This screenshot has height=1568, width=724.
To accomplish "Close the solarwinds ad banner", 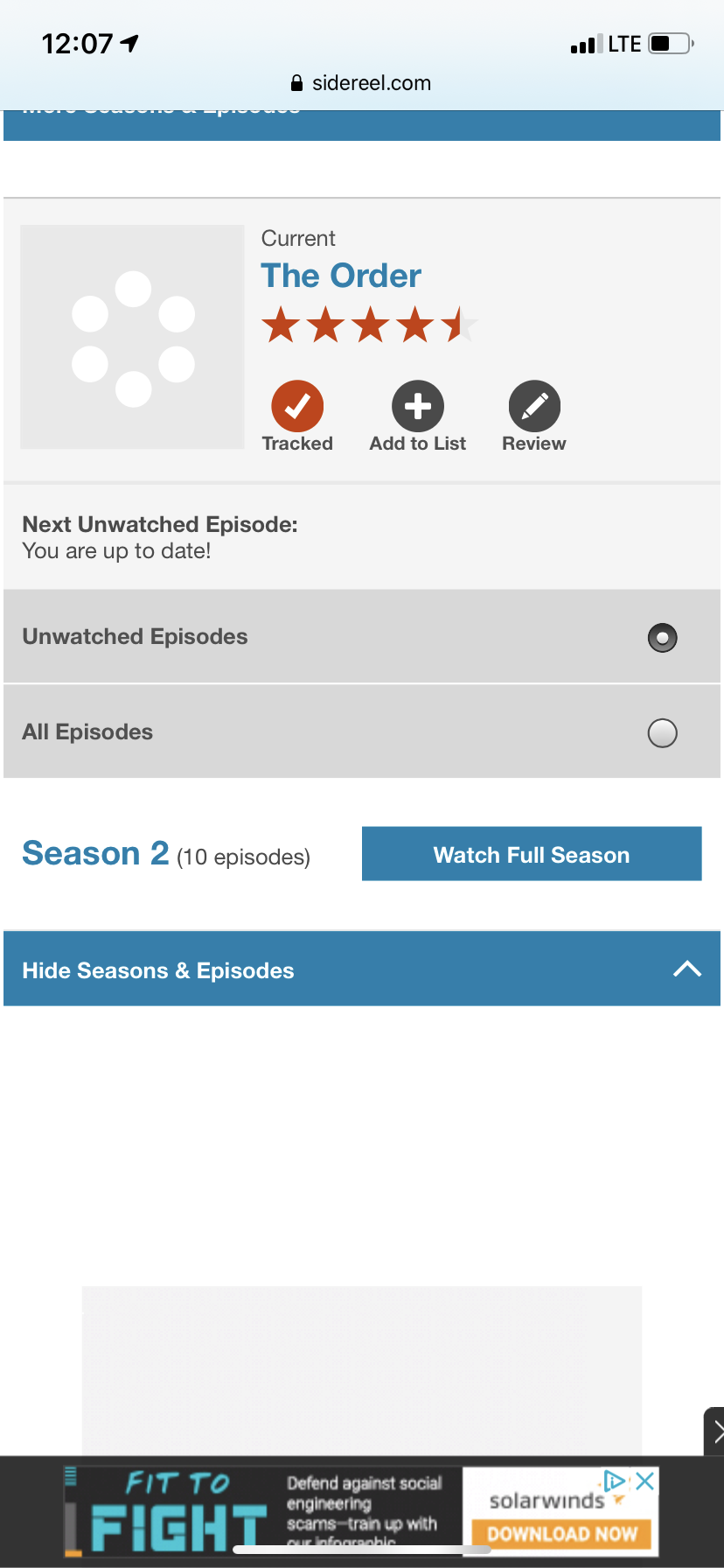I will coord(645,1480).
